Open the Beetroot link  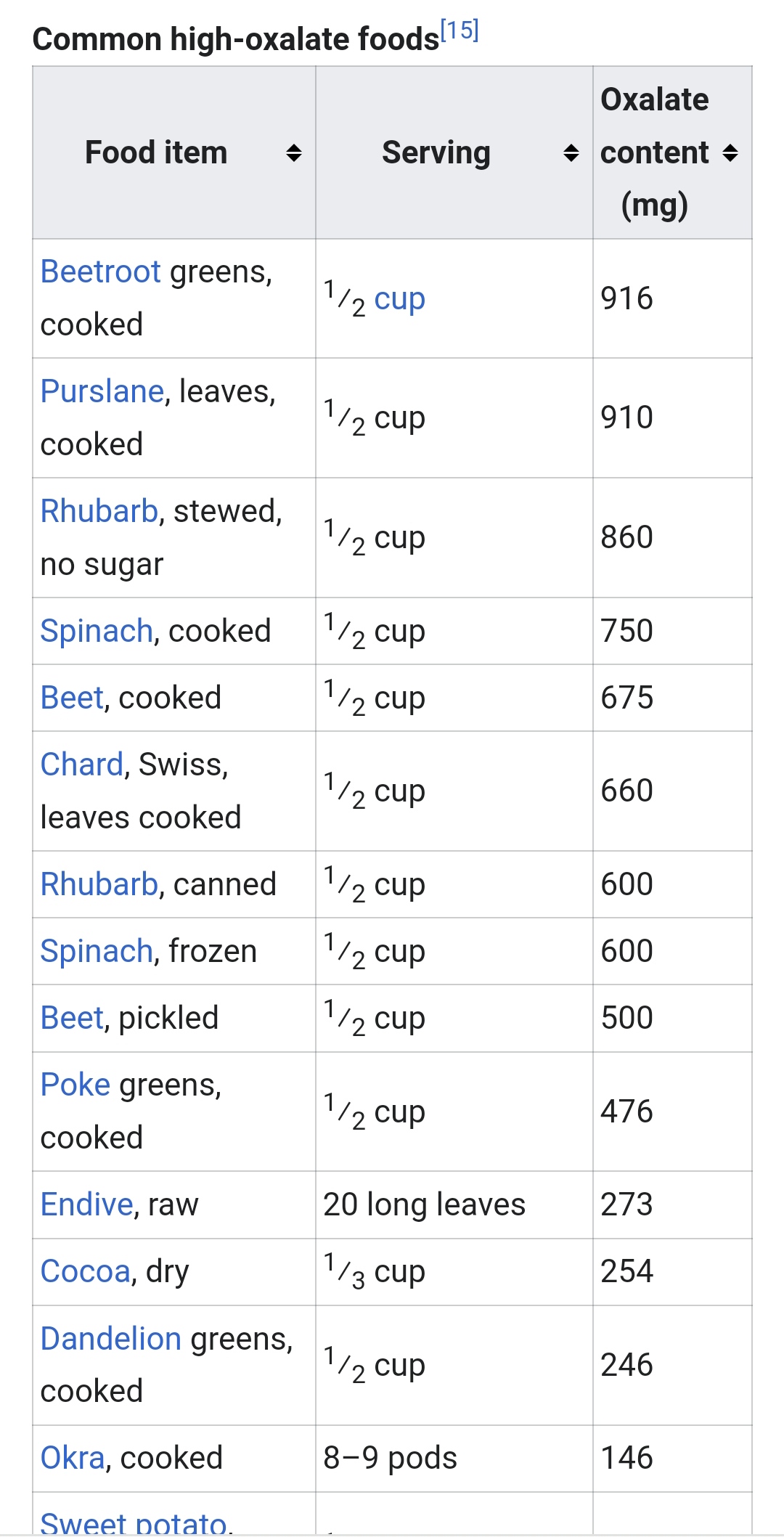(x=100, y=272)
